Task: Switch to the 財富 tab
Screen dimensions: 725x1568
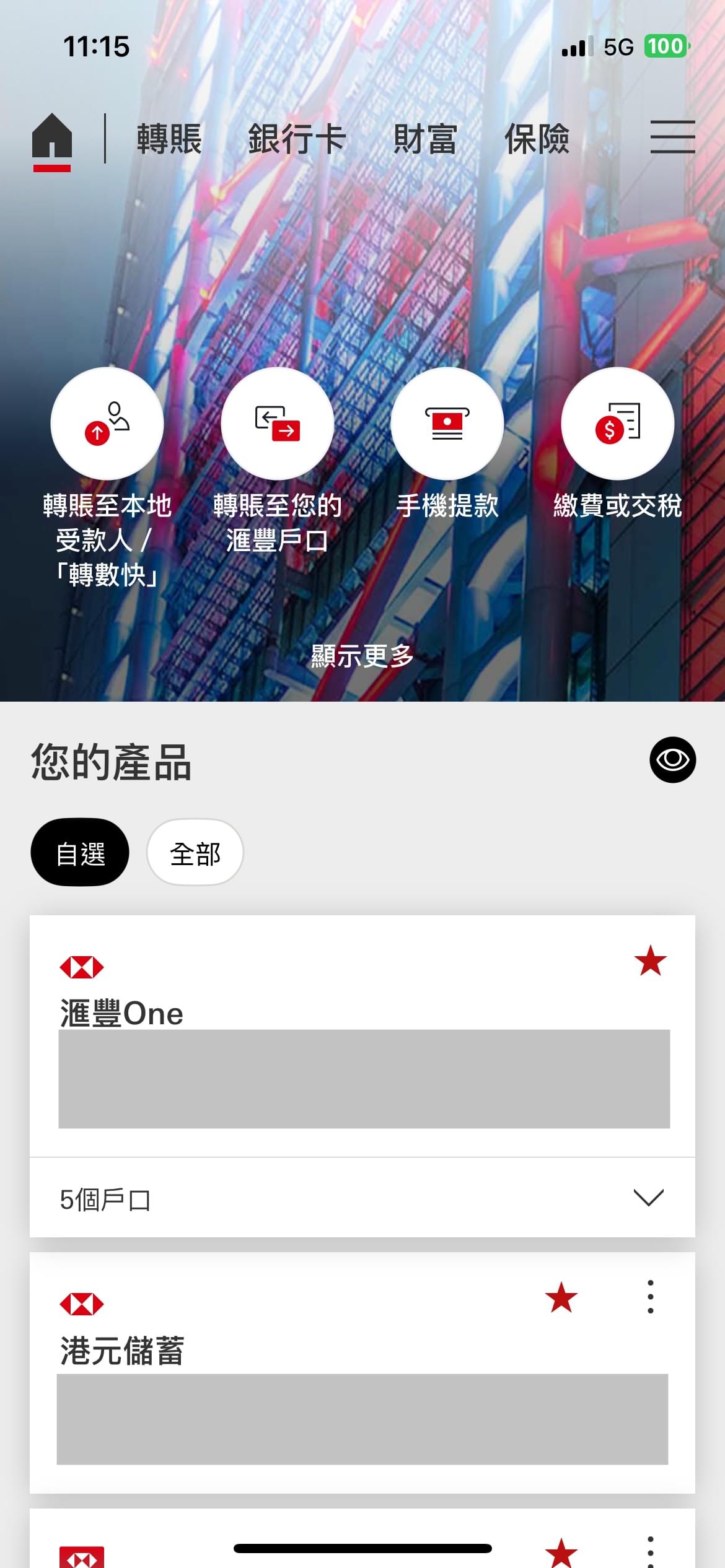Action: tap(425, 139)
